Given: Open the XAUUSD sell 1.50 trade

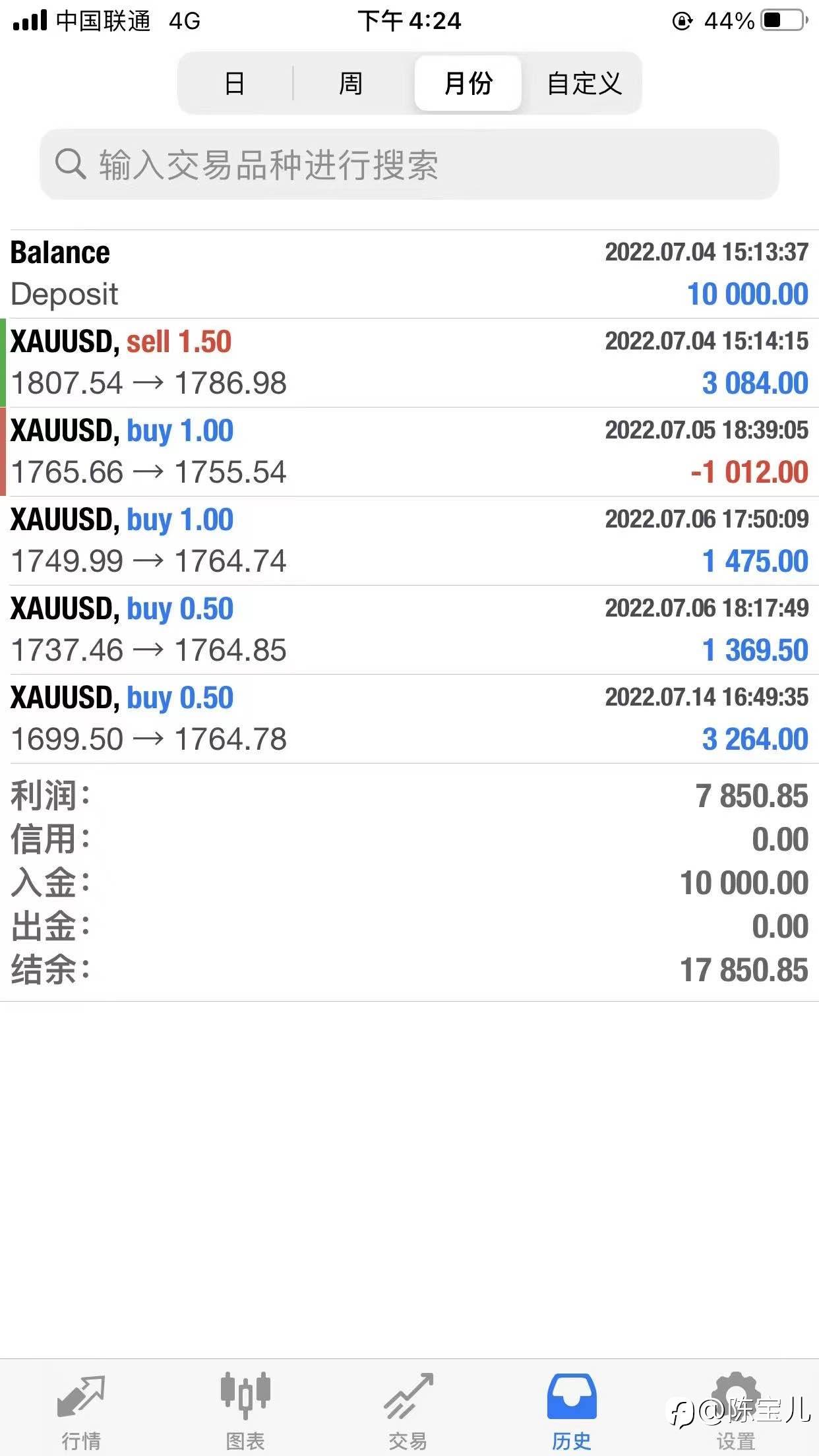Looking at the screenshot, I should pyautogui.click(x=409, y=363).
